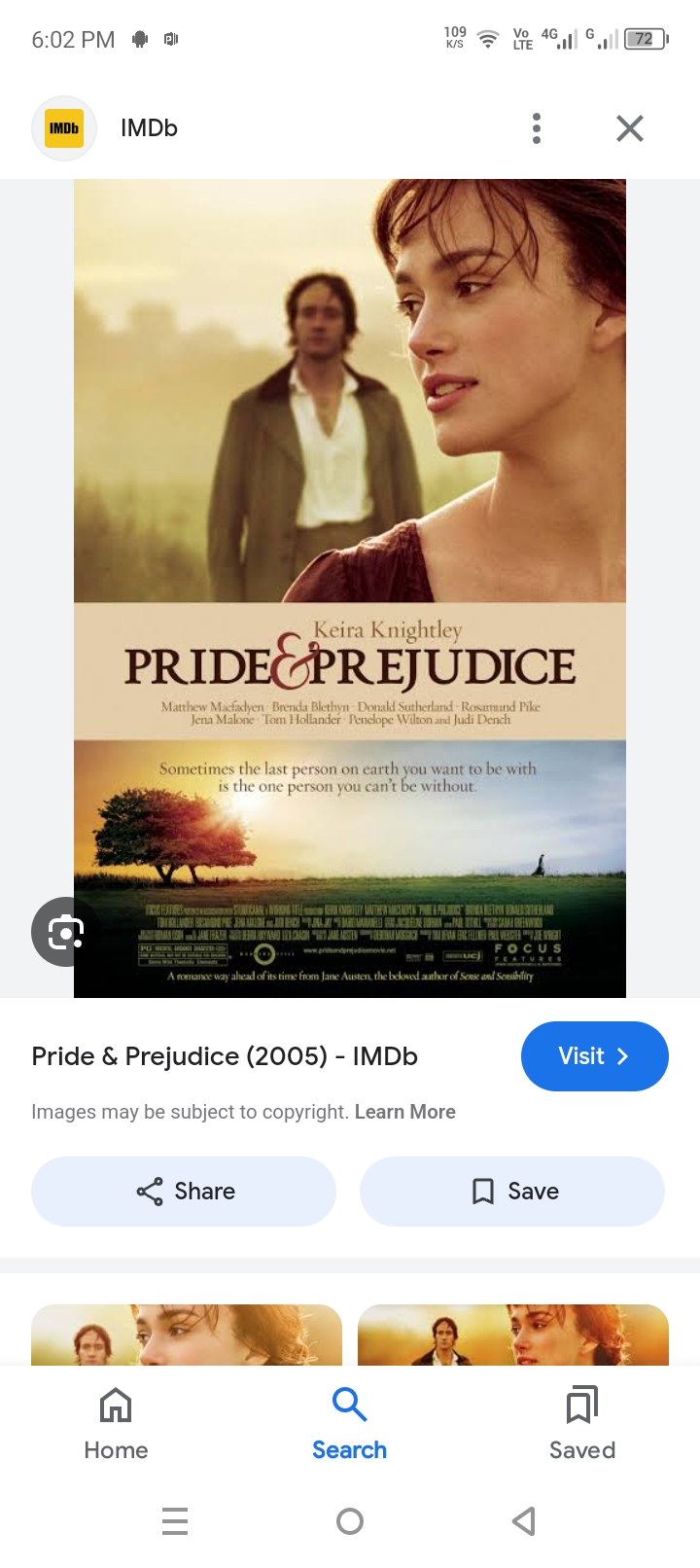The image size is (700, 1568).
Task: Go to the Home tab
Action: (116, 1423)
